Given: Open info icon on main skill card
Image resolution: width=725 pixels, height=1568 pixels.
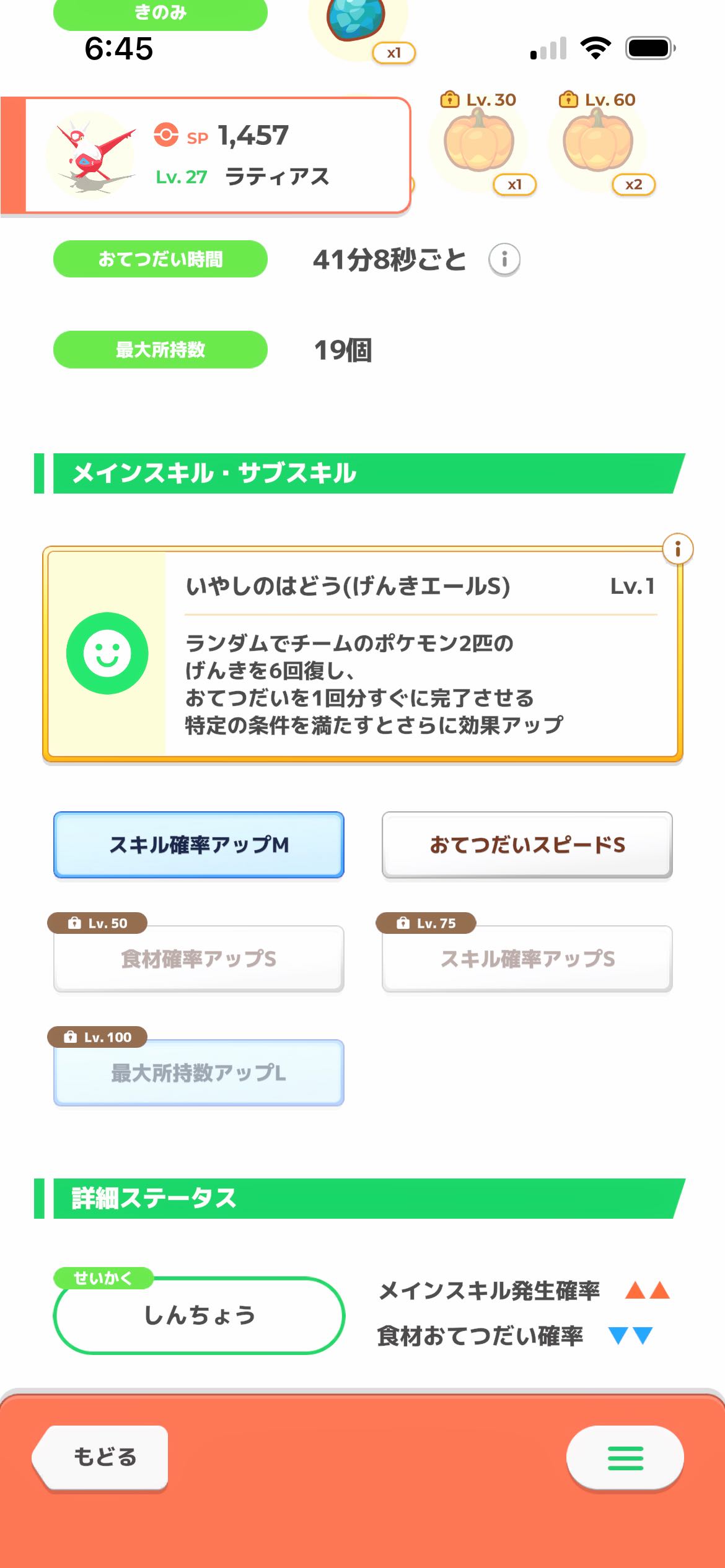Looking at the screenshot, I should (677, 549).
